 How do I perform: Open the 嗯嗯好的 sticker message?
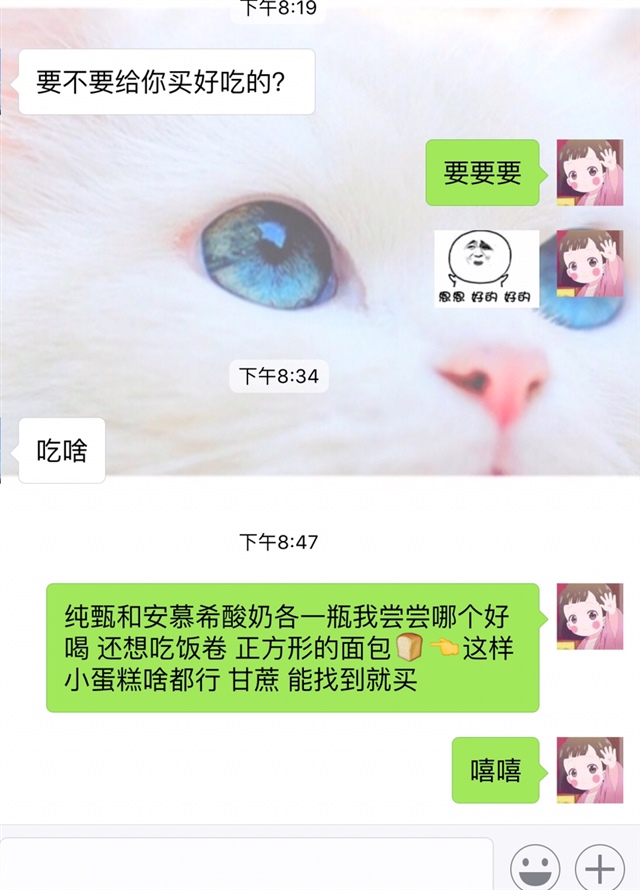click(486, 269)
